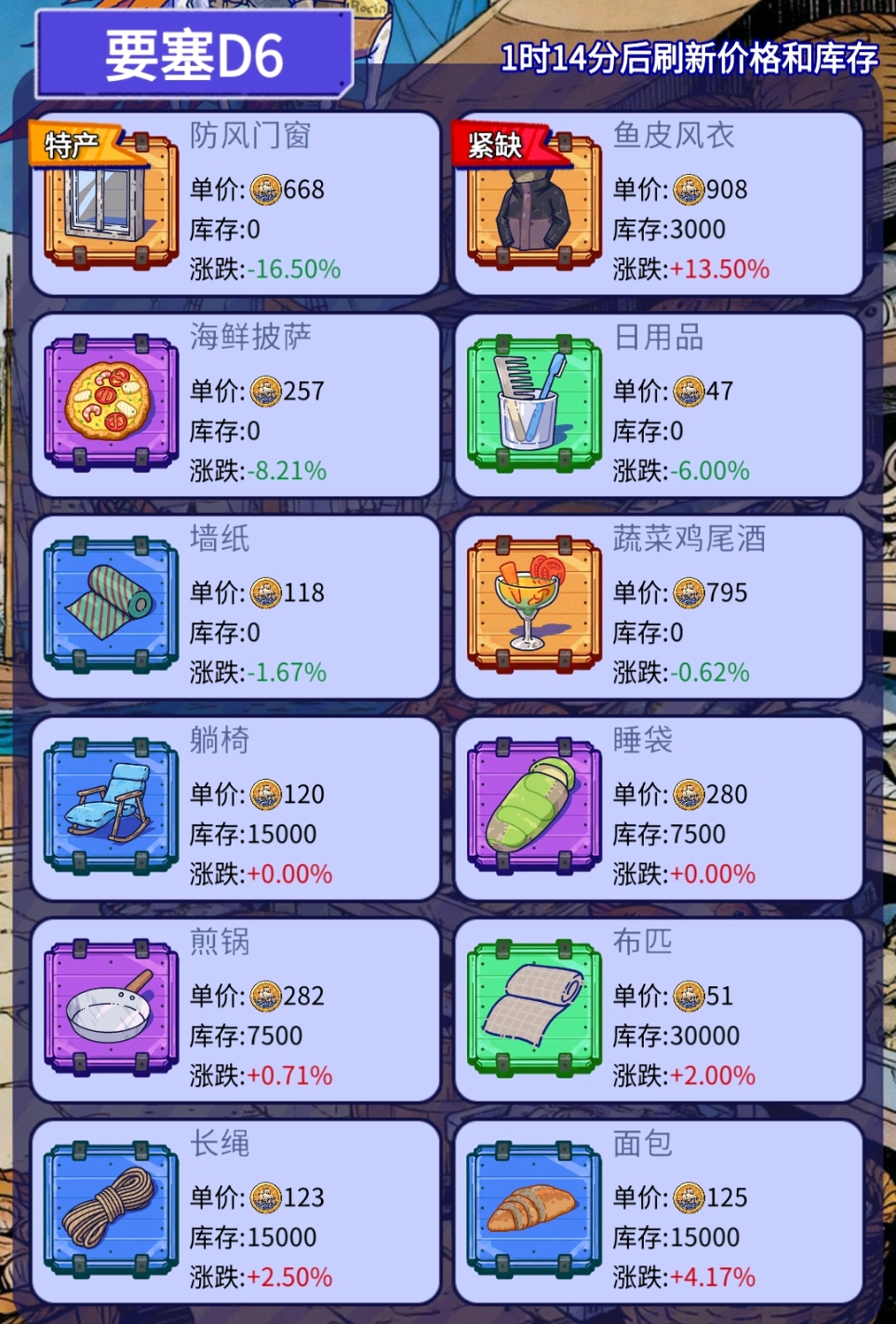Image resolution: width=896 pixels, height=1324 pixels.
Task: Open the 睡袋 item card
Action: click(x=658, y=808)
